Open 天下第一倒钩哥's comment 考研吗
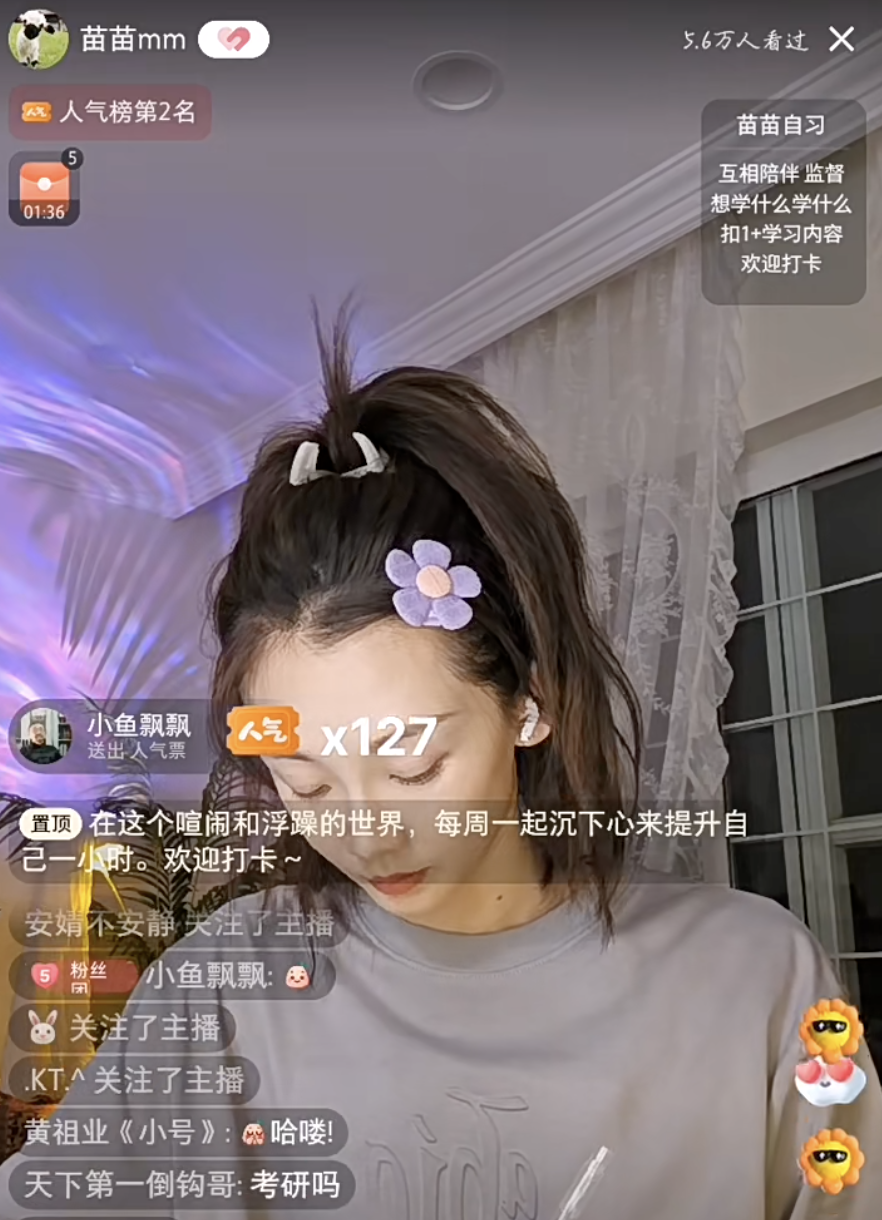This screenshot has height=1220, width=882. pos(180,1186)
